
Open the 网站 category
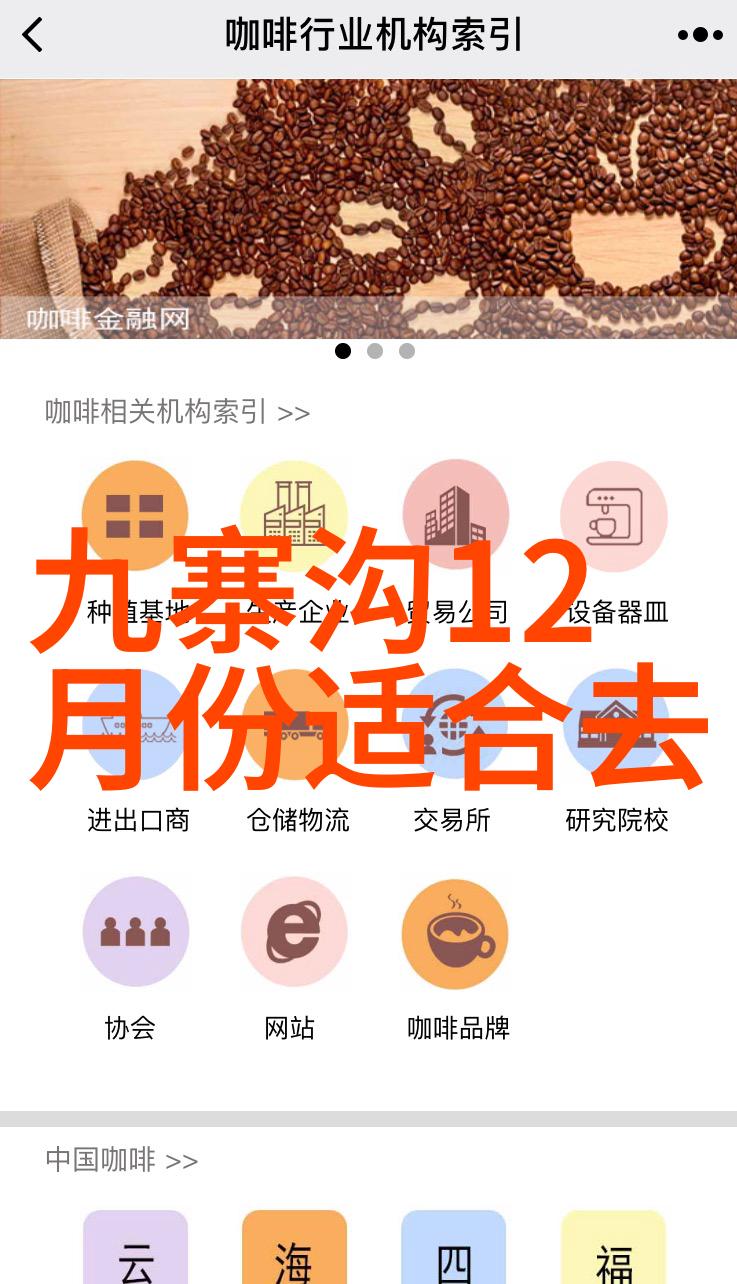pos(294,932)
